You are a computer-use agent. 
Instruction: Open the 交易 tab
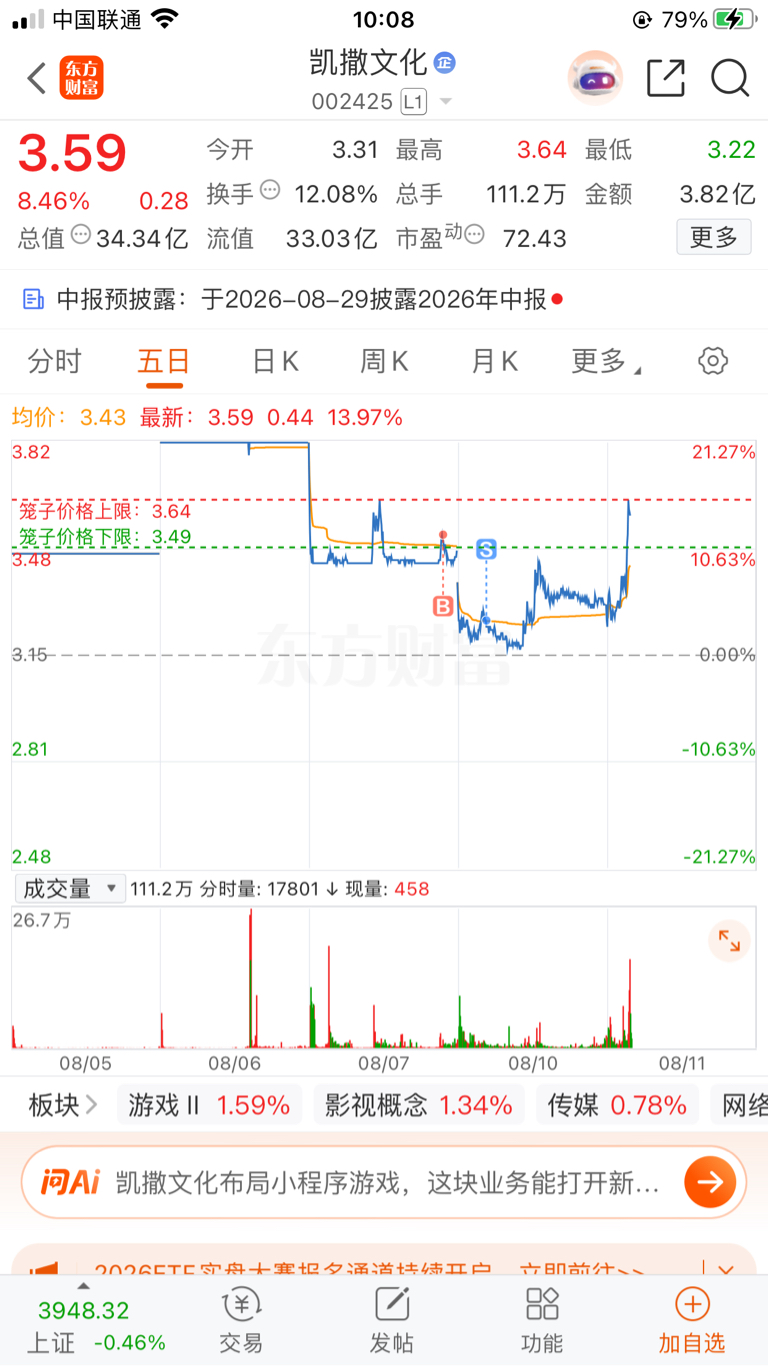click(x=241, y=1320)
